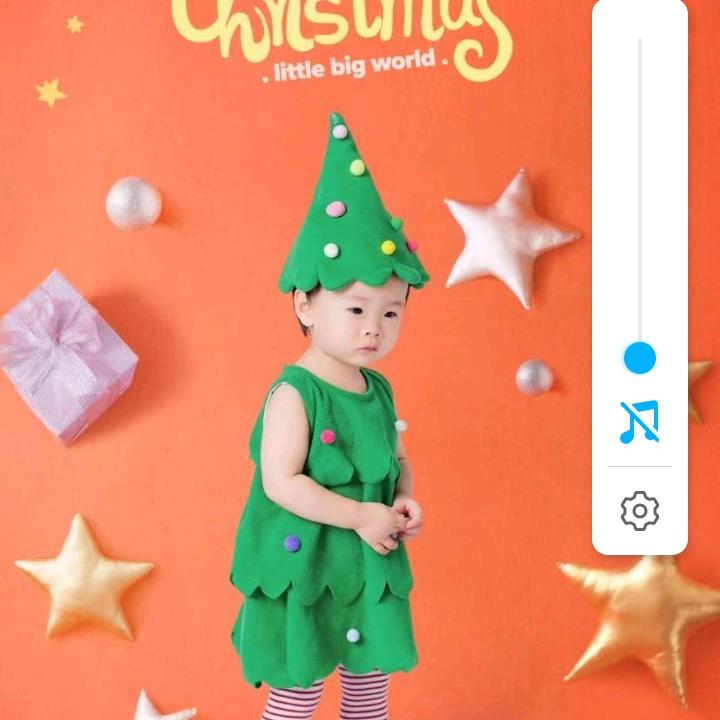Screen dimensions: 720x720
Task: Toggle the media mute music note icon
Action: [x=639, y=422]
